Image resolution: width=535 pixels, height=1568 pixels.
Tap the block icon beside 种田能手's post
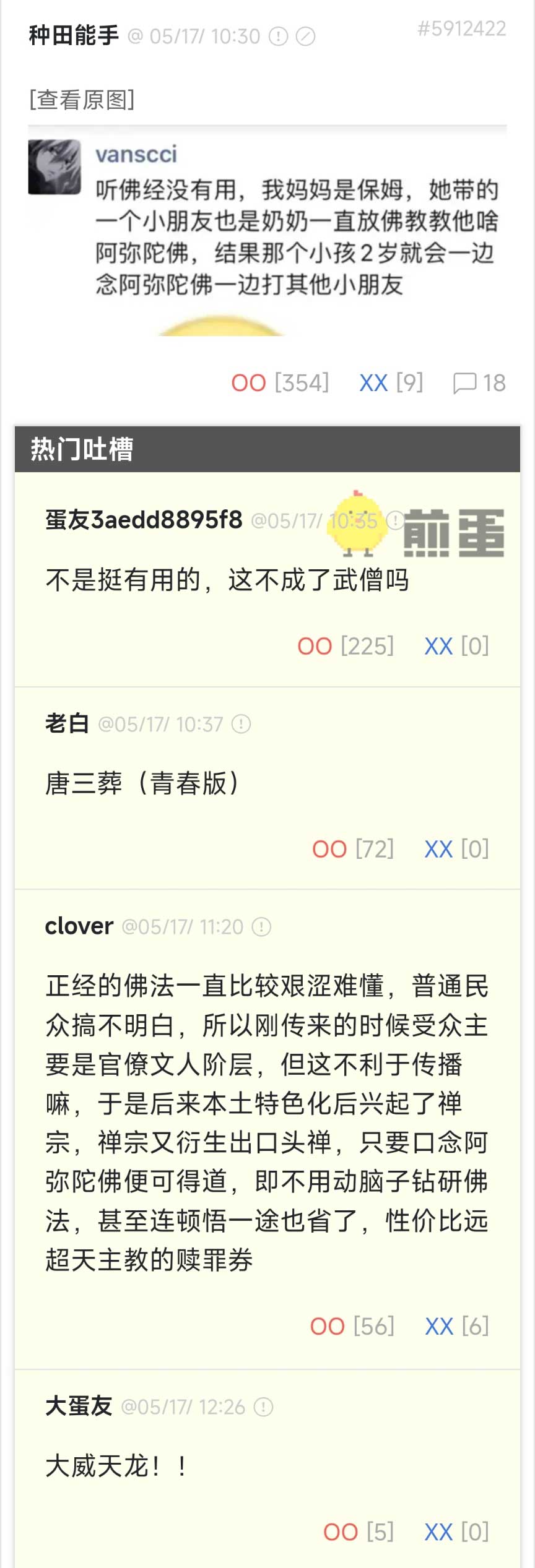[305, 37]
